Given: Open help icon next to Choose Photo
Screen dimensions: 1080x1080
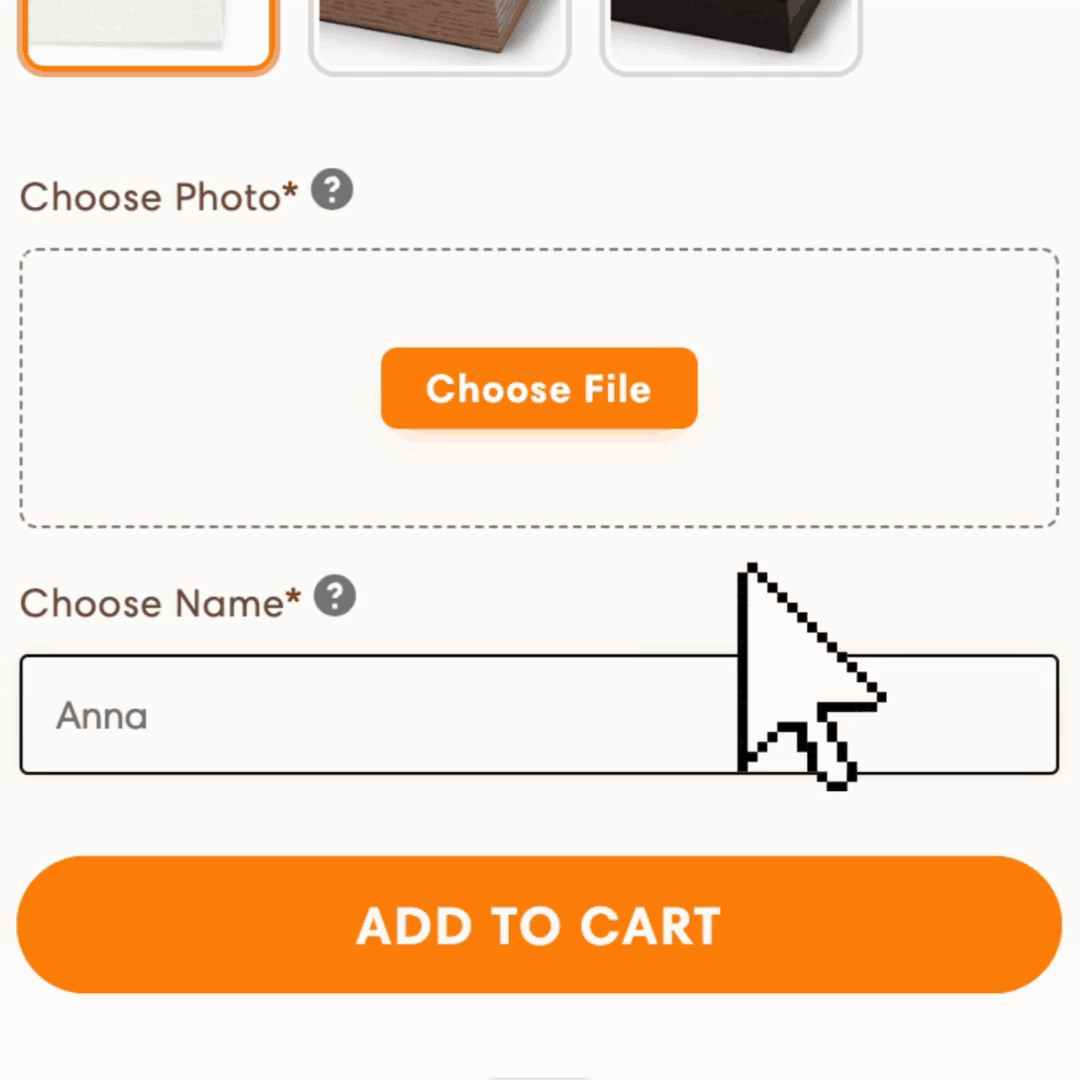Looking at the screenshot, I should click(x=332, y=190).
